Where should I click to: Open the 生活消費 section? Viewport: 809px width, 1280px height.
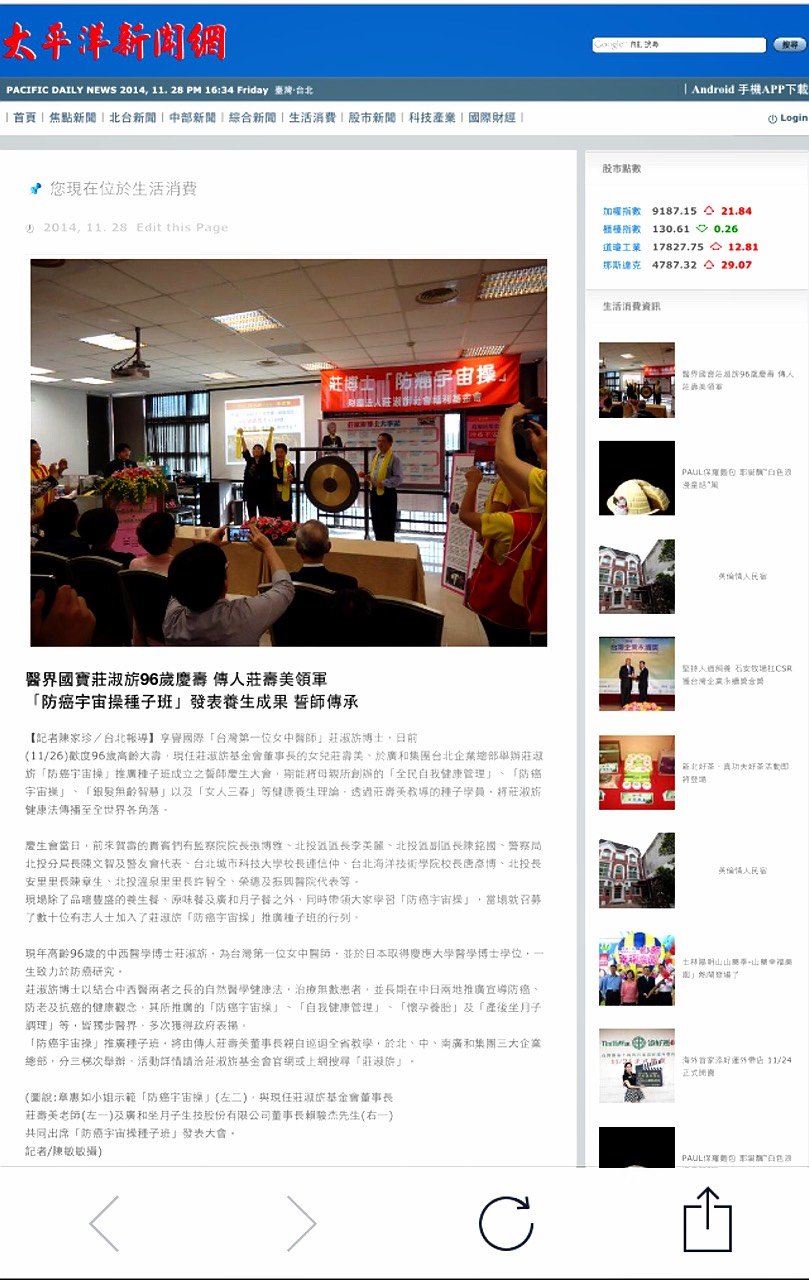(313, 118)
